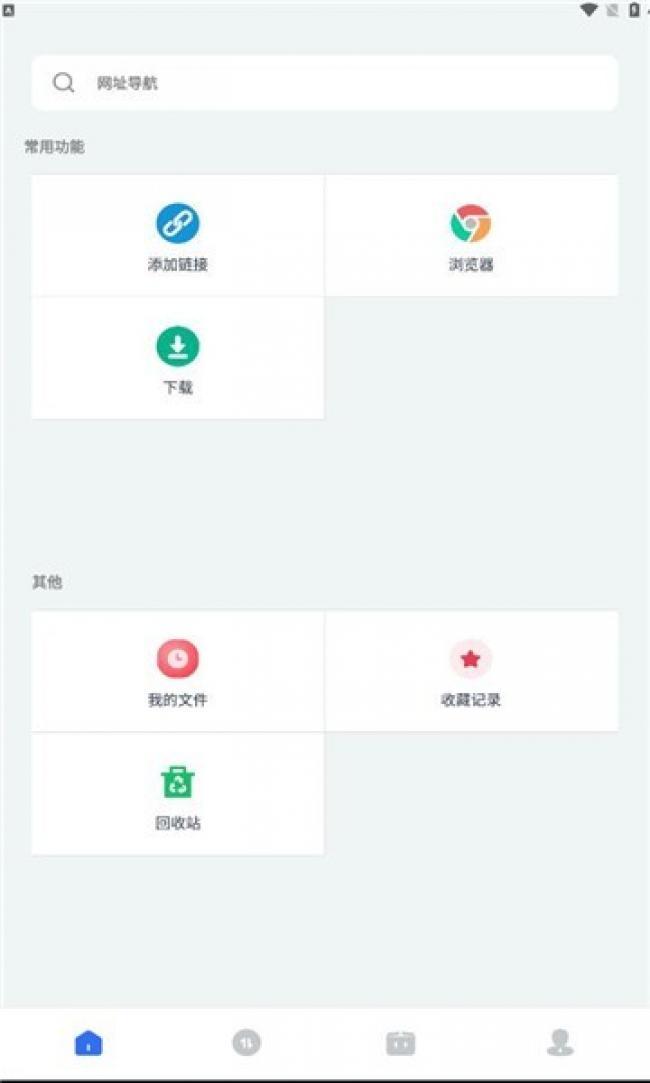This screenshot has height=1083, width=650.
Task: Switch to the transfer tab
Action: [246, 1043]
